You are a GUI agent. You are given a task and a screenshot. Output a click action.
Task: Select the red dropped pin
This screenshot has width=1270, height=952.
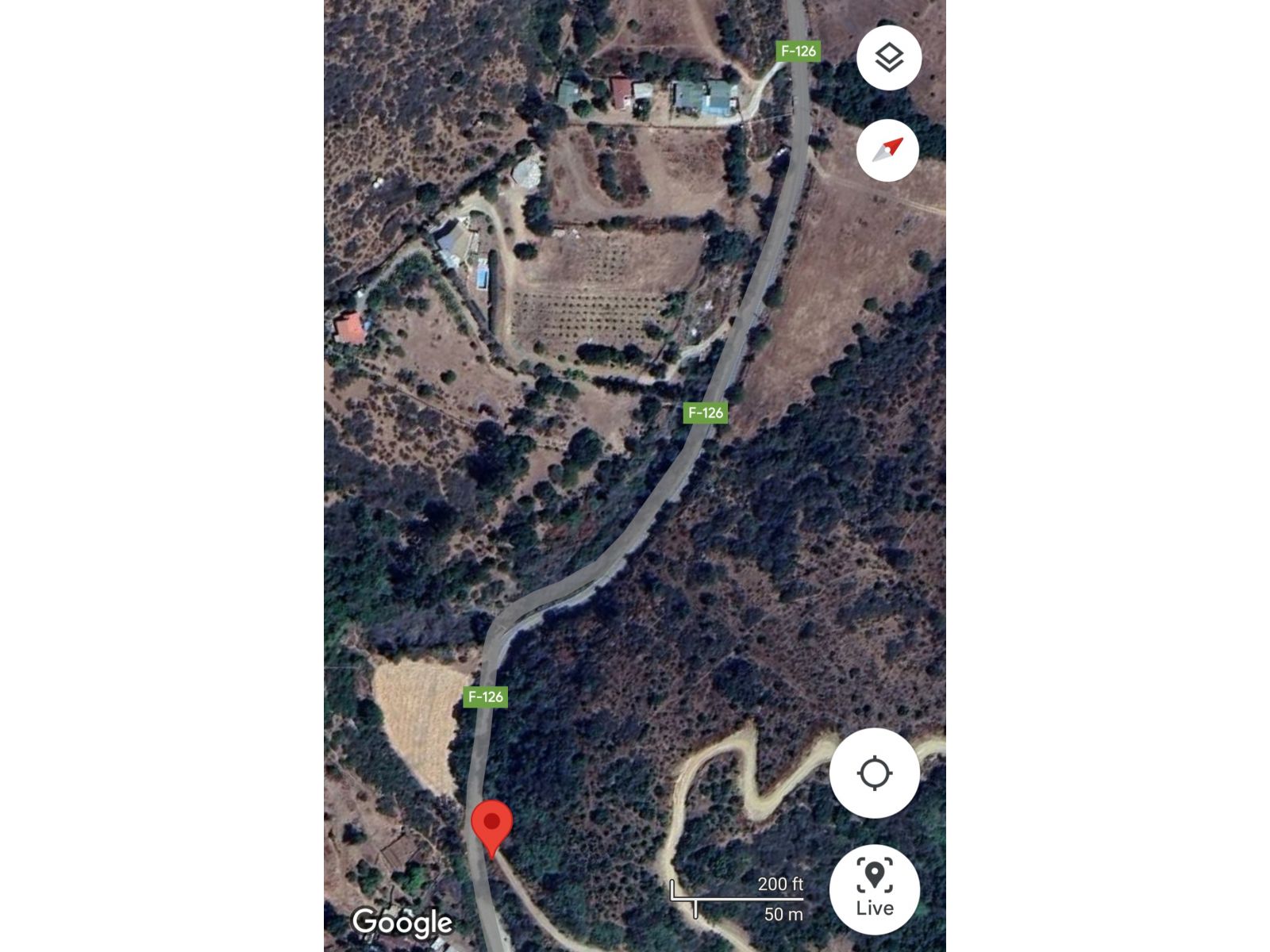pos(492,827)
